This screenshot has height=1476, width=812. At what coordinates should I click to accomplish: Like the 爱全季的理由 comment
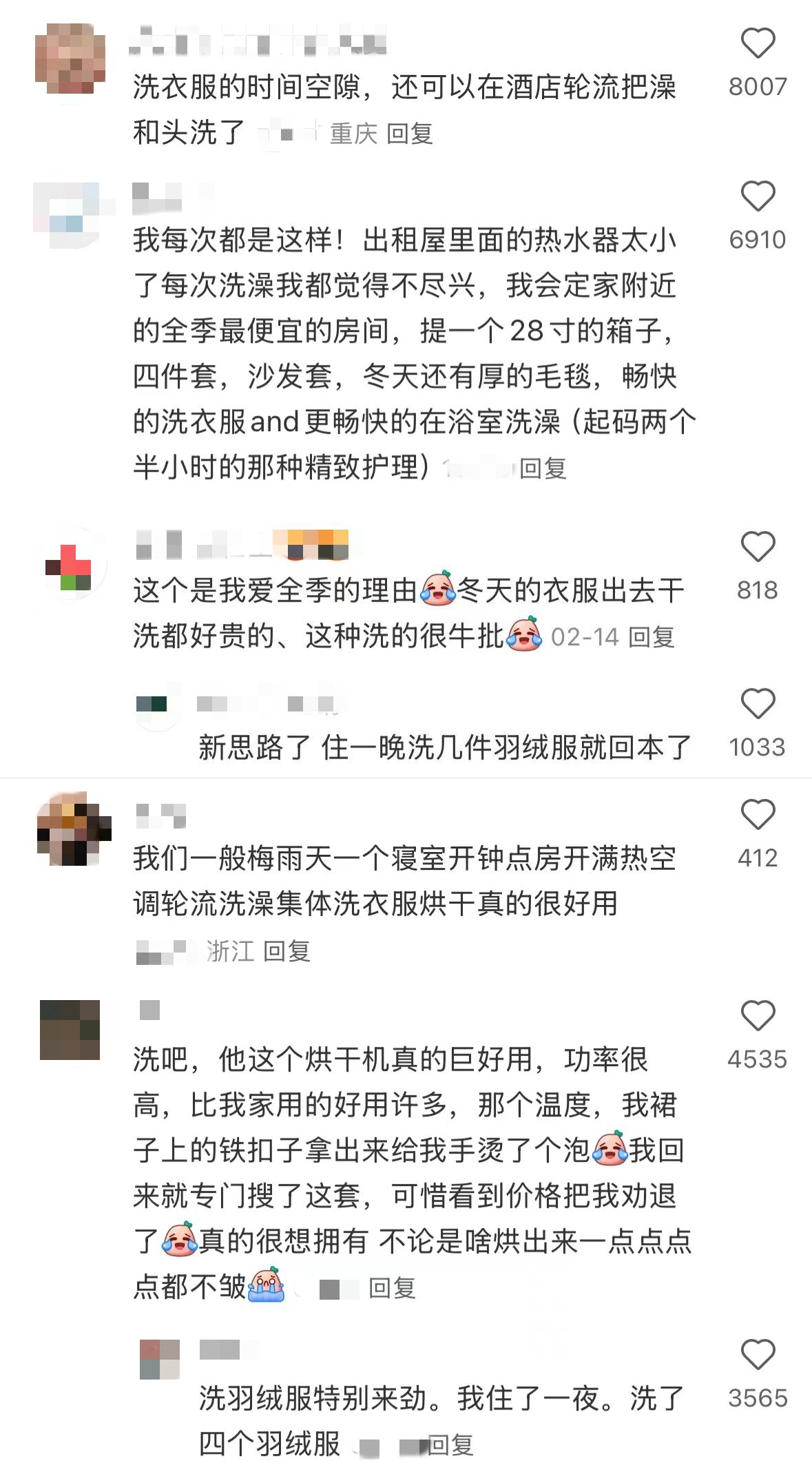pyautogui.click(x=758, y=547)
